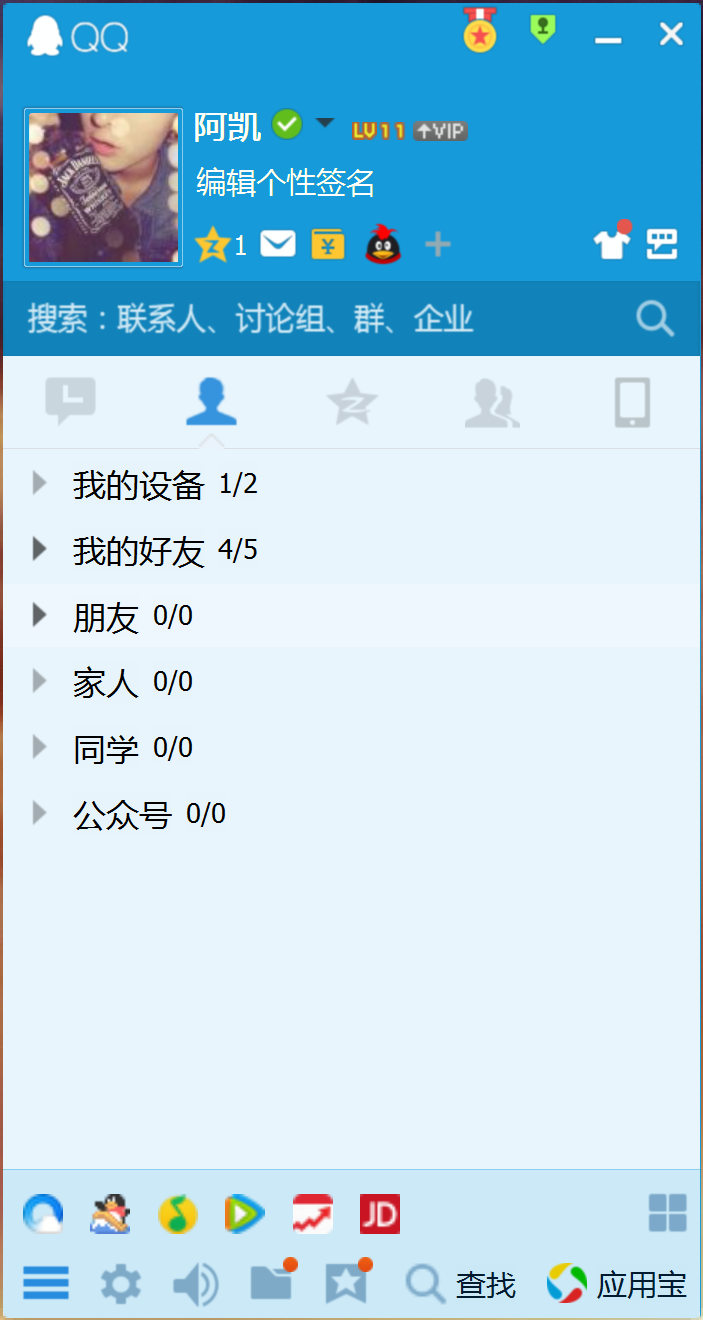
Task: Open the wallet icon with yen sign
Action: pos(328,244)
